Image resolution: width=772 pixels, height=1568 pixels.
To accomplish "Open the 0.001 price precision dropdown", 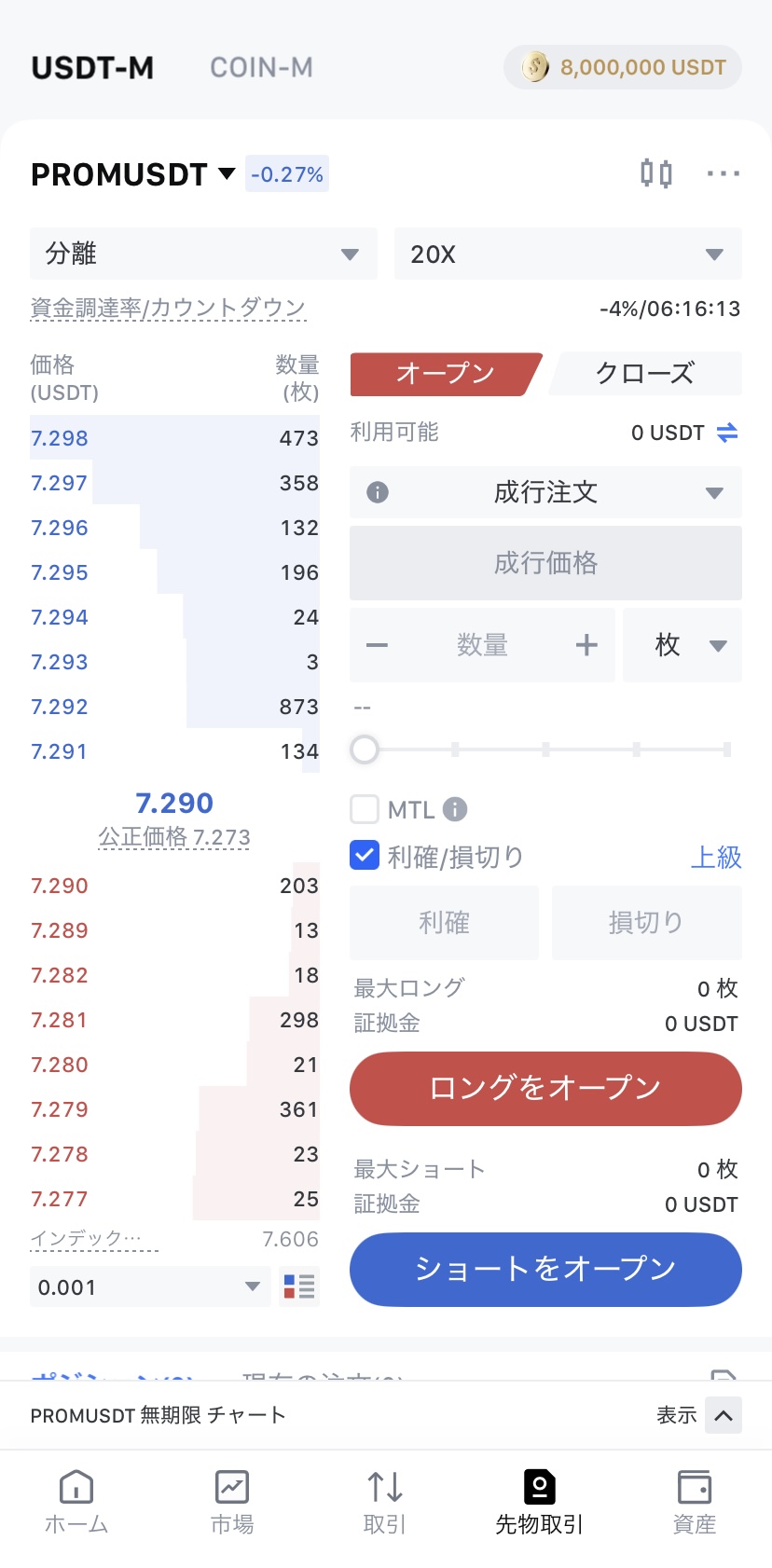I will pyautogui.click(x=149, y=1286).
